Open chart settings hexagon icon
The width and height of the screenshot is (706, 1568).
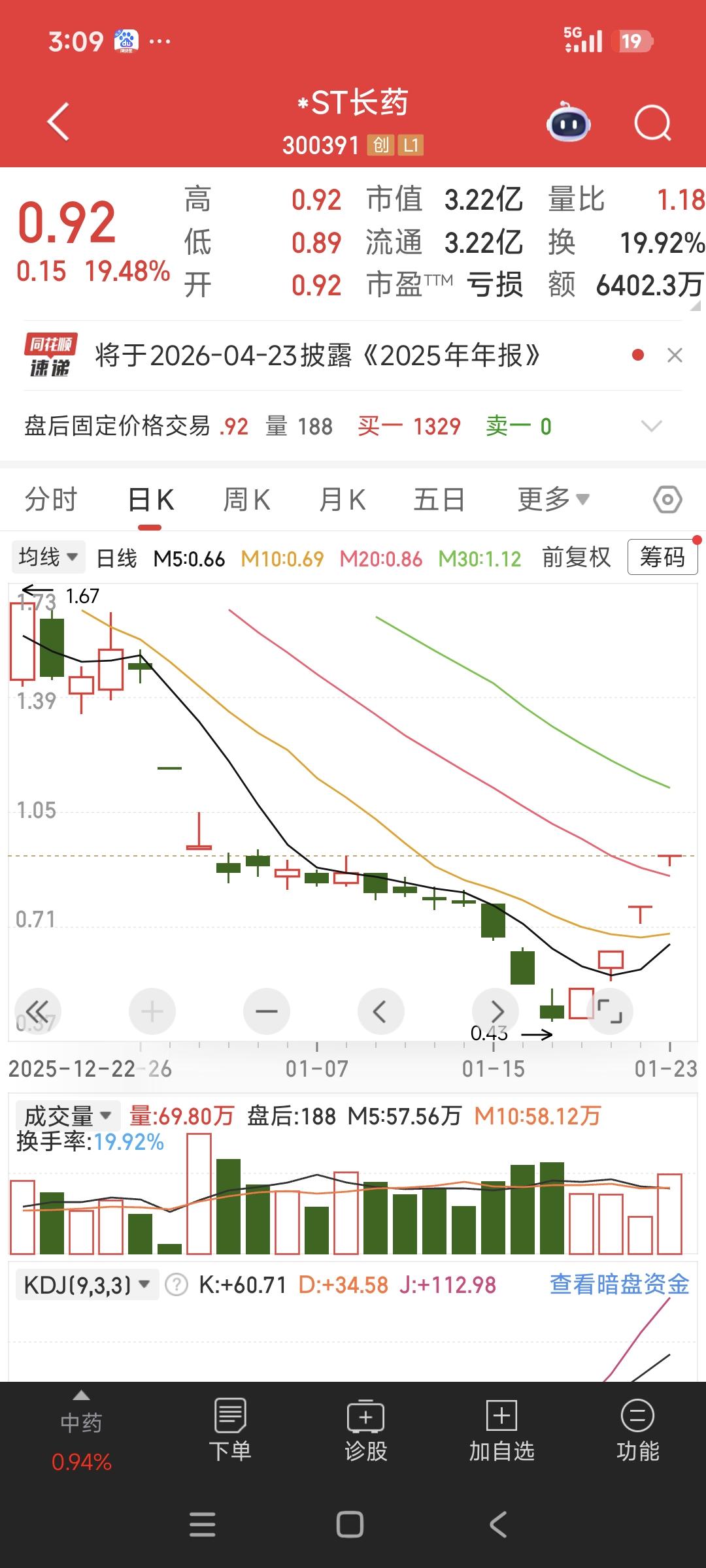click(x=667, y=500)
